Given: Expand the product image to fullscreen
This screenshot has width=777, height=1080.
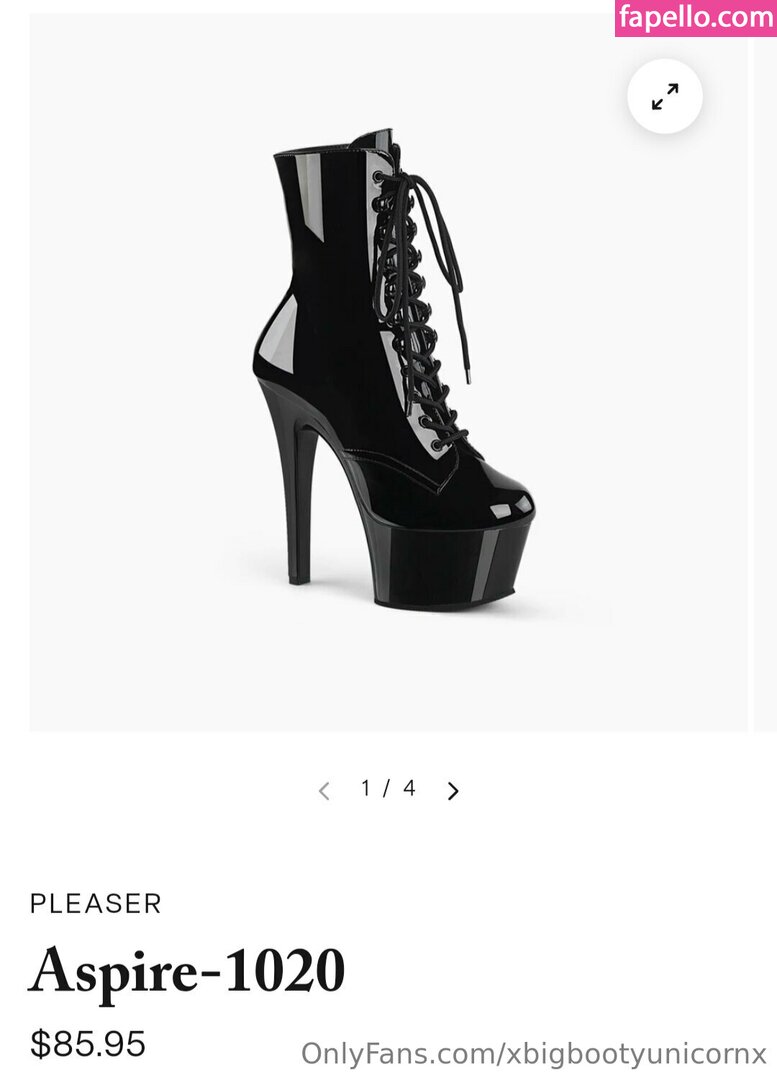Looking at the screenshot, I should [x=665, y=97].
